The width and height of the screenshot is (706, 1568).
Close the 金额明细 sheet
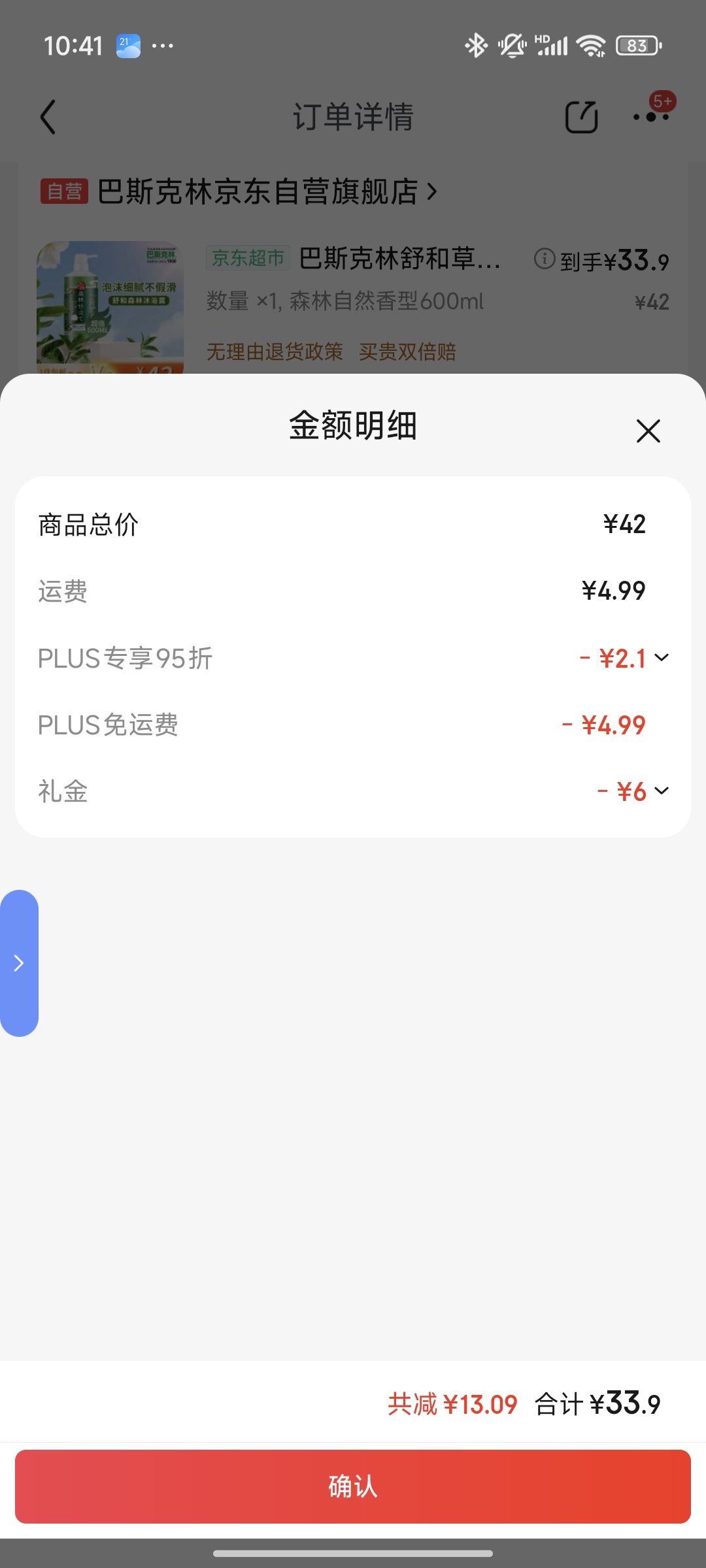tap(648, 431)
